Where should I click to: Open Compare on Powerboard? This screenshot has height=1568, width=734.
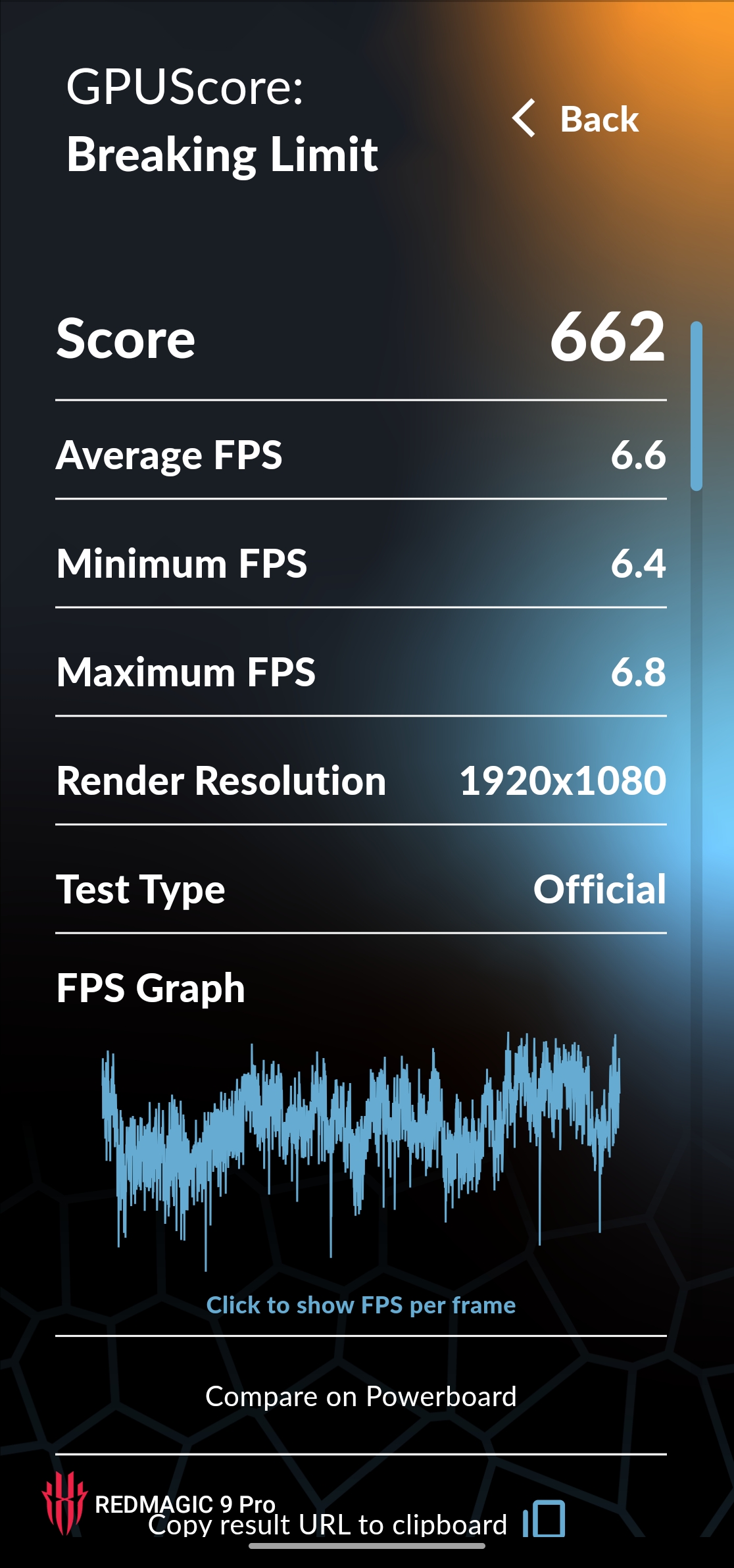click(x=361, y=1396)
